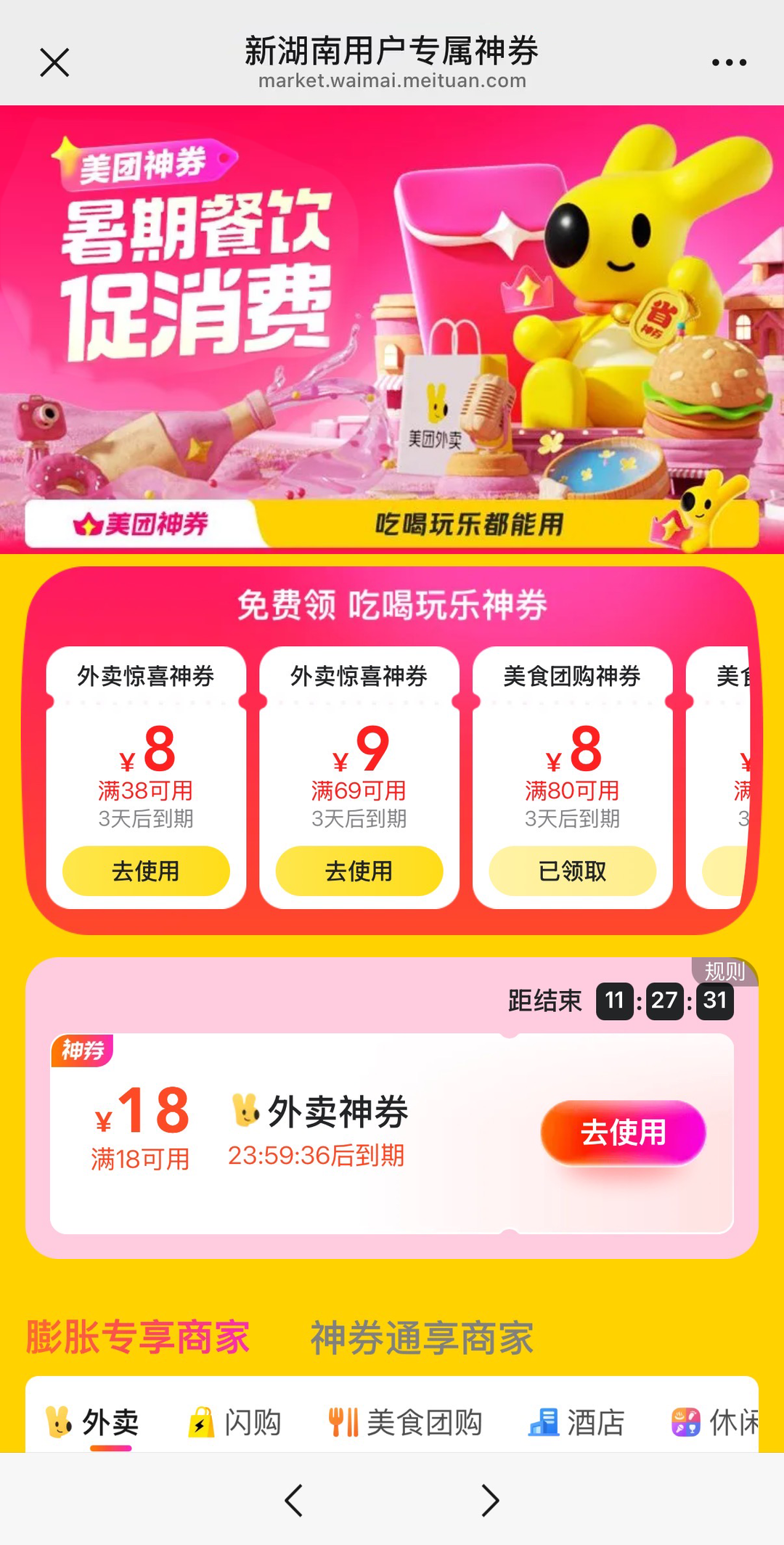Select the 外卖 category tab
Image resolution: width=784 pixels, height=1545 pixels.
tap(93, 1422)
